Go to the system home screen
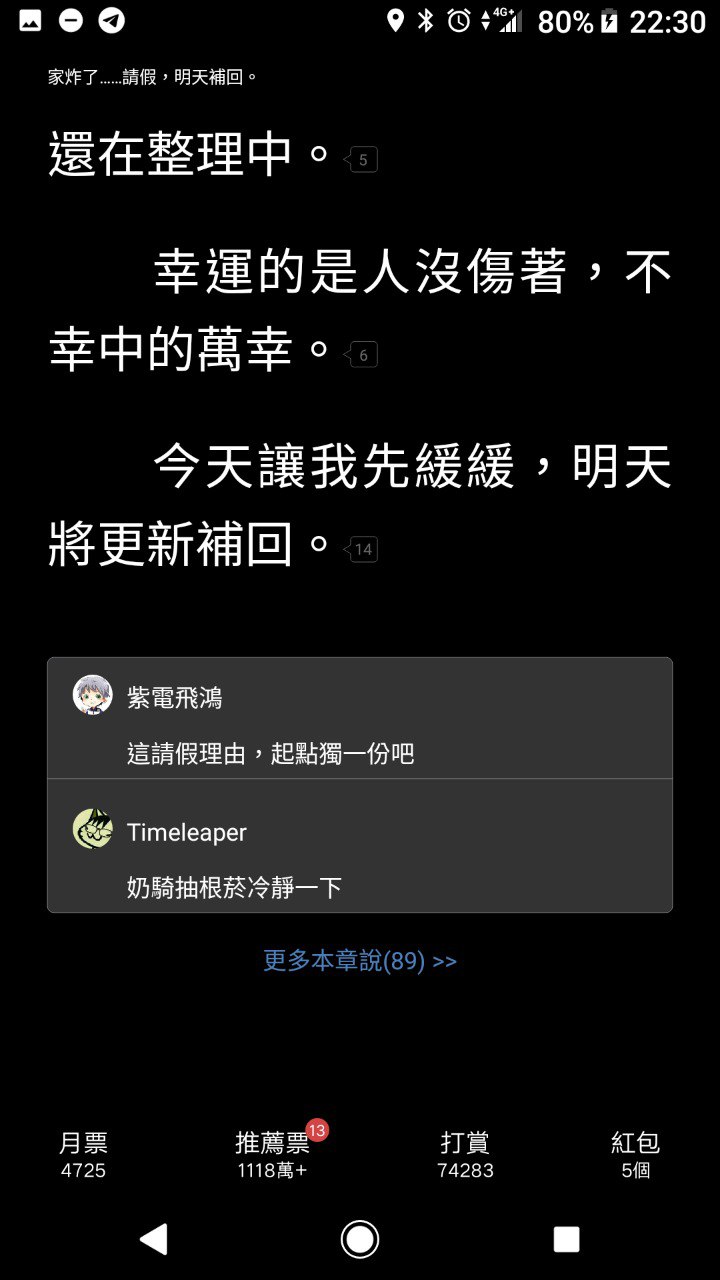The width and height of the screenshot is (720, 1280). [360, 1239]
